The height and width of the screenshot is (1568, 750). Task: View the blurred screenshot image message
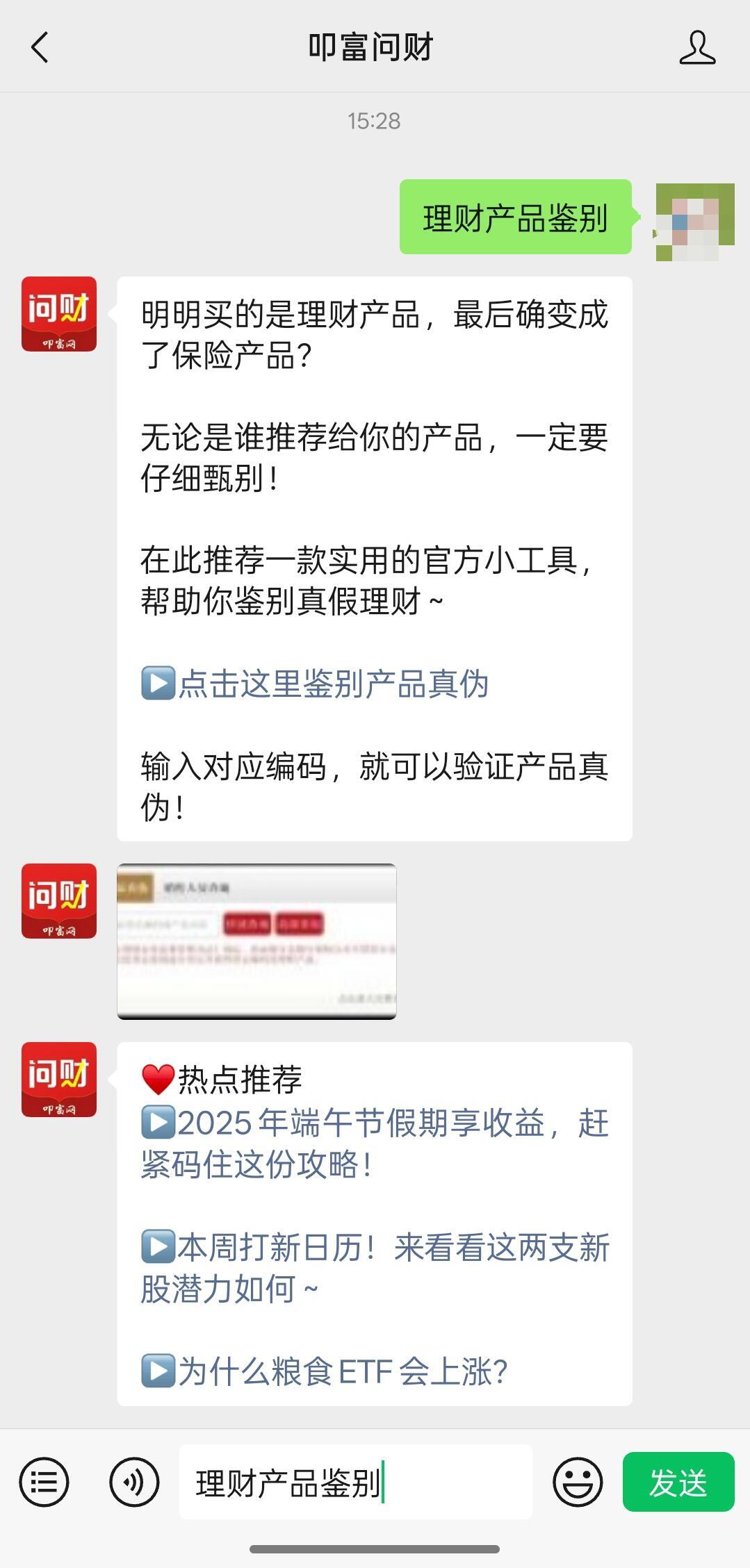pos(256,941)
